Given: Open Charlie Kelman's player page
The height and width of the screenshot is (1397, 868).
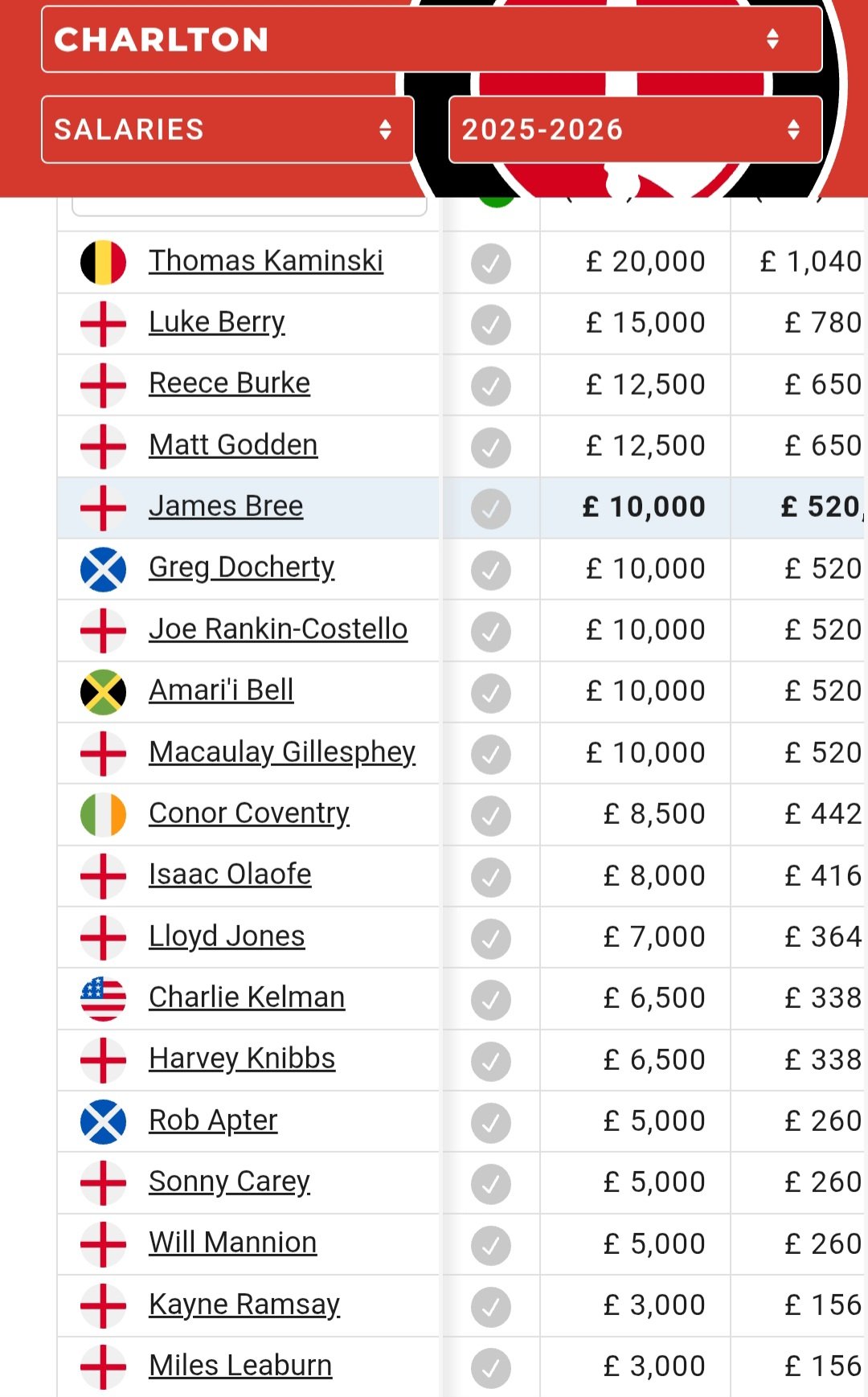Looking at the screenshot, I should coord(247,998).
